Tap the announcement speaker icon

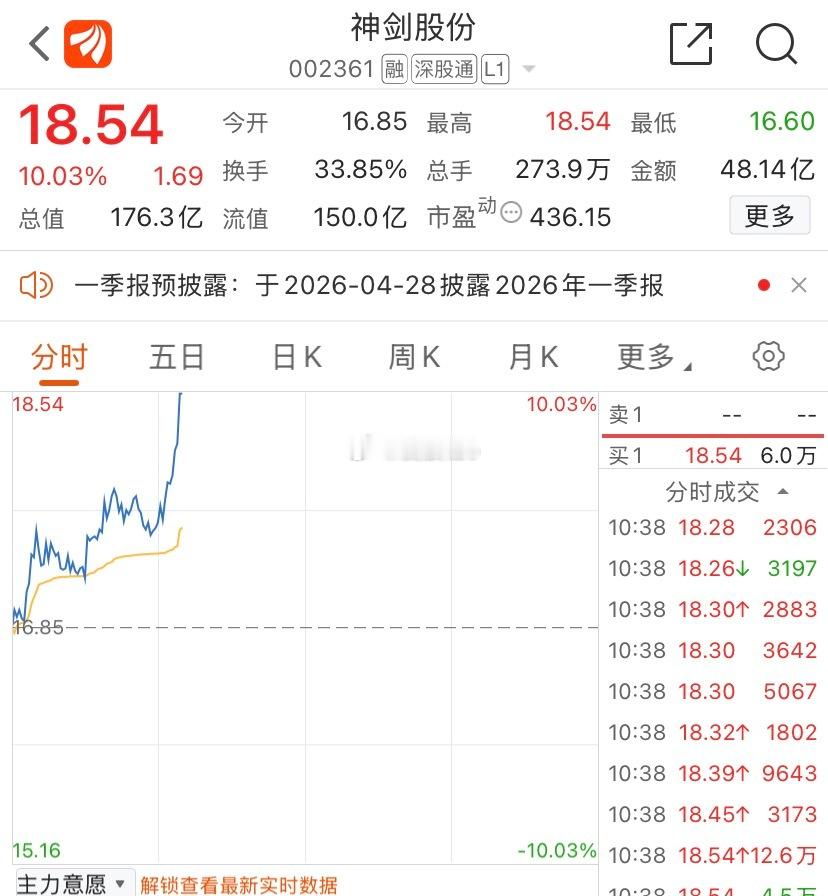click(37, 285)
